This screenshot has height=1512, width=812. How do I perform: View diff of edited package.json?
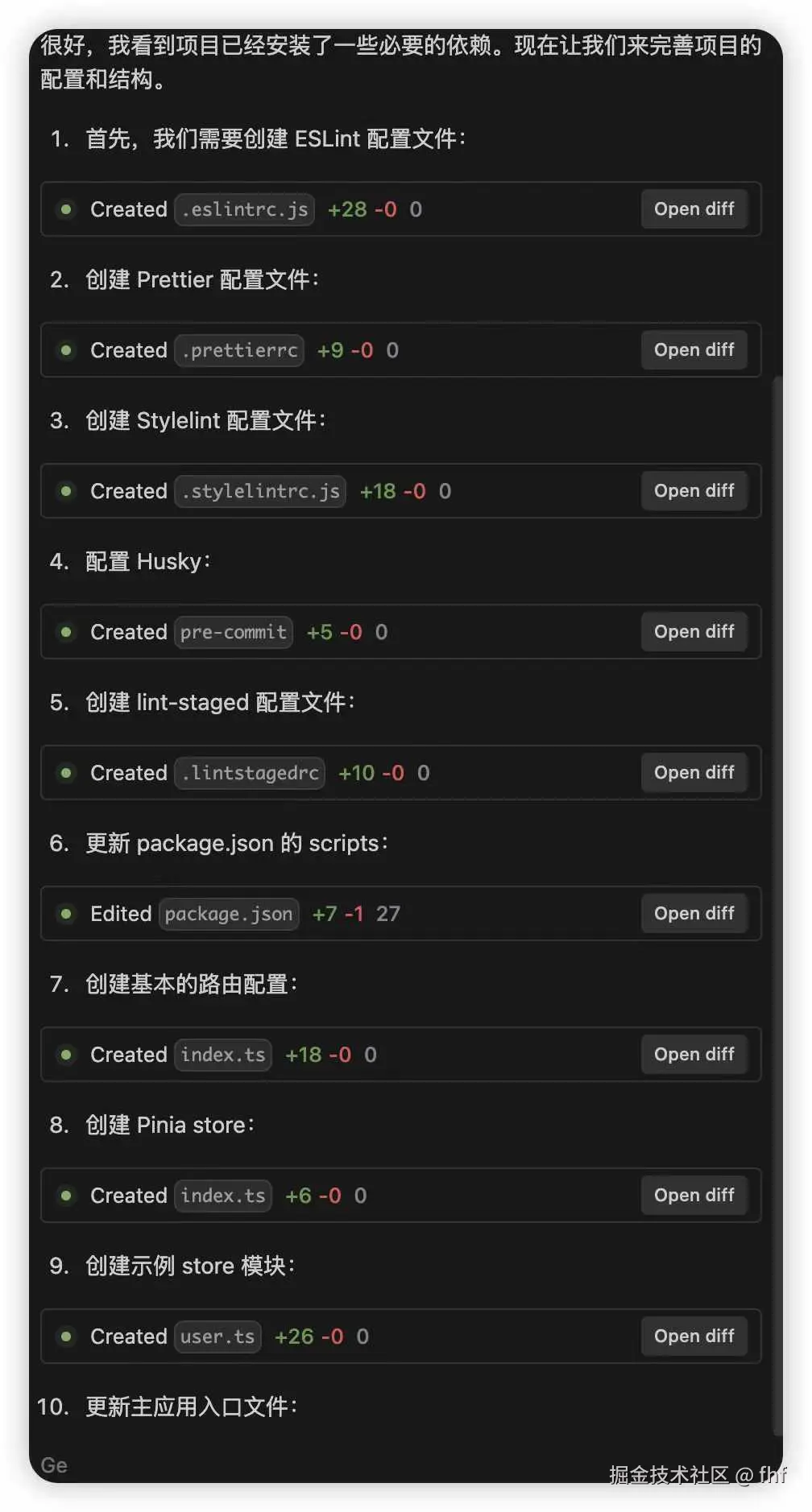pyautogui.click(x=694, y=914)
